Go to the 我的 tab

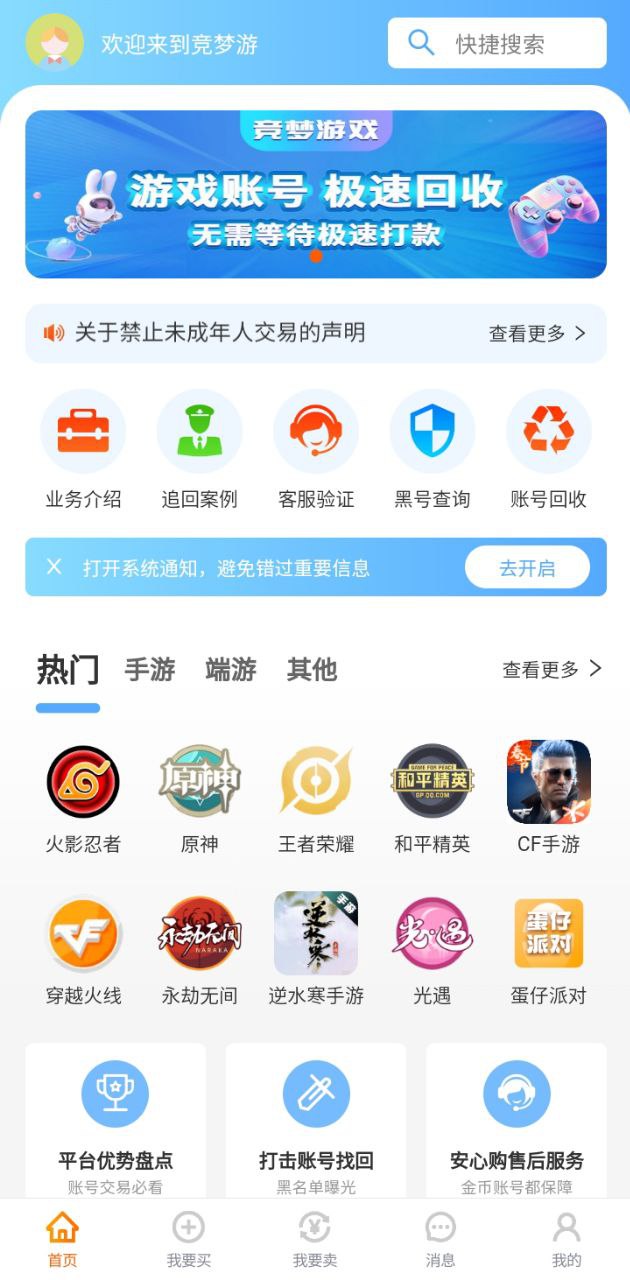point(566,1239)
